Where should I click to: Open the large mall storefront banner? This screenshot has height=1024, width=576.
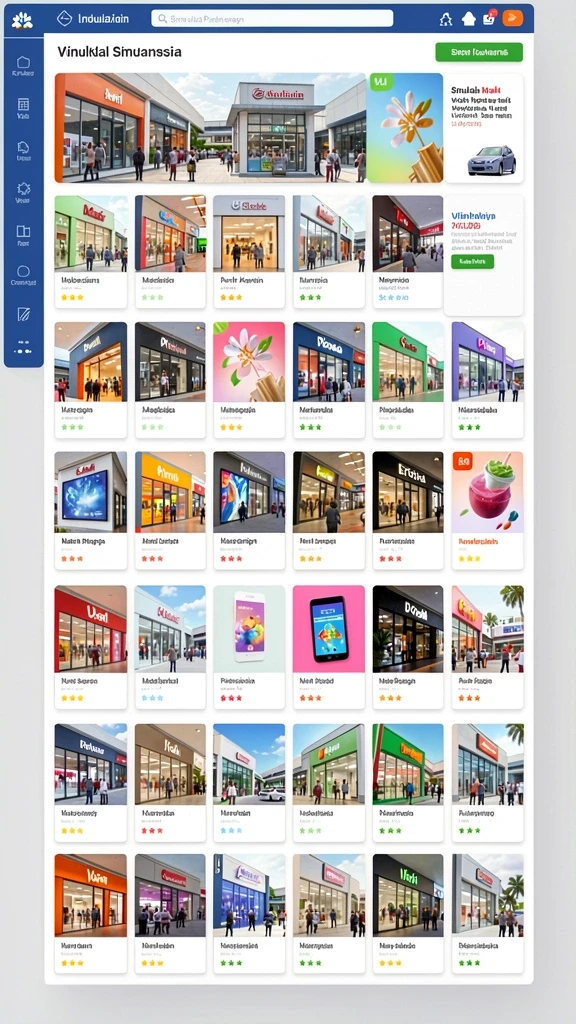coord(210,127)
